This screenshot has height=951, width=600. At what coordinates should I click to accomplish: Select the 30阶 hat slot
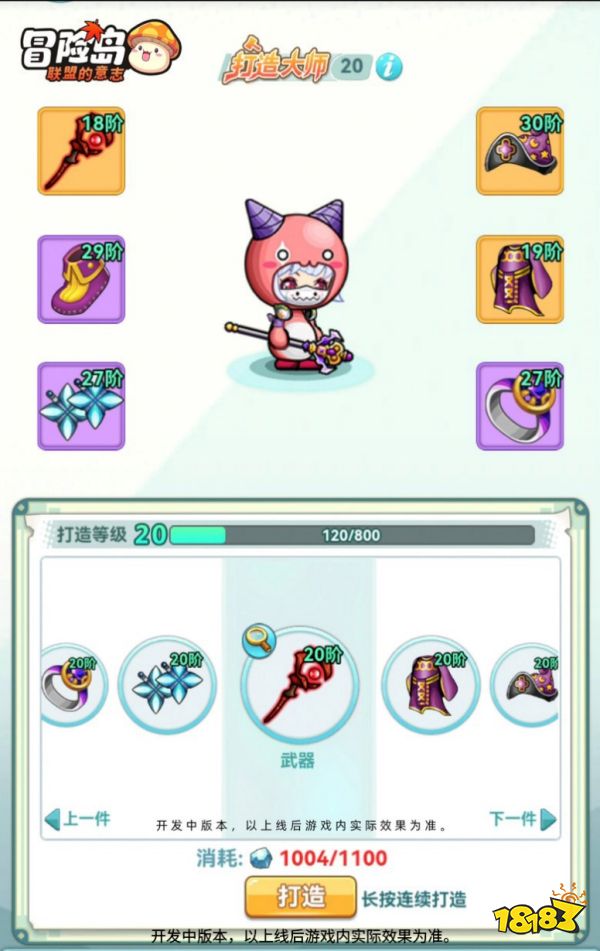[519, 151]
